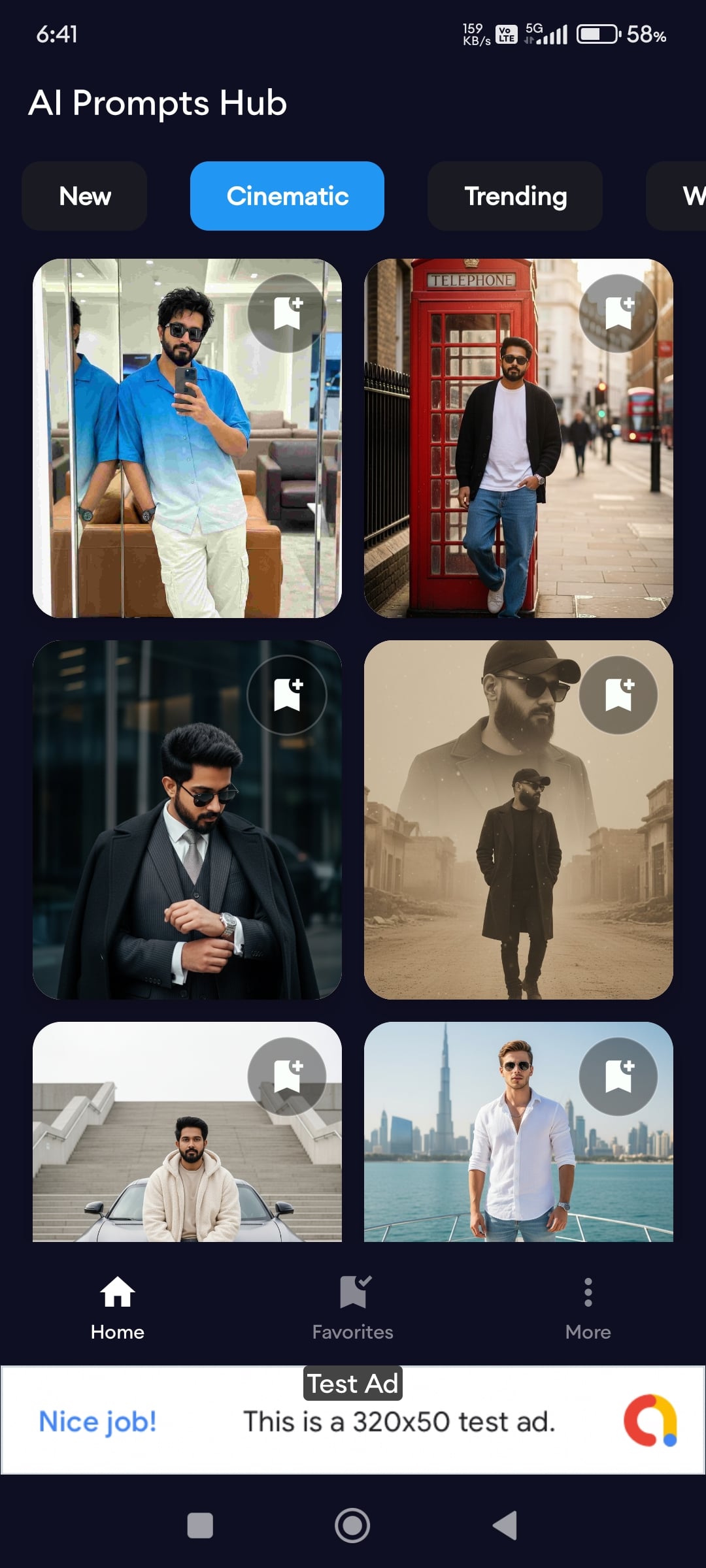This screenshot has width=706, height=1568.
Task: Select the Cinematic category chip
Action: click(x=287, y=196)
